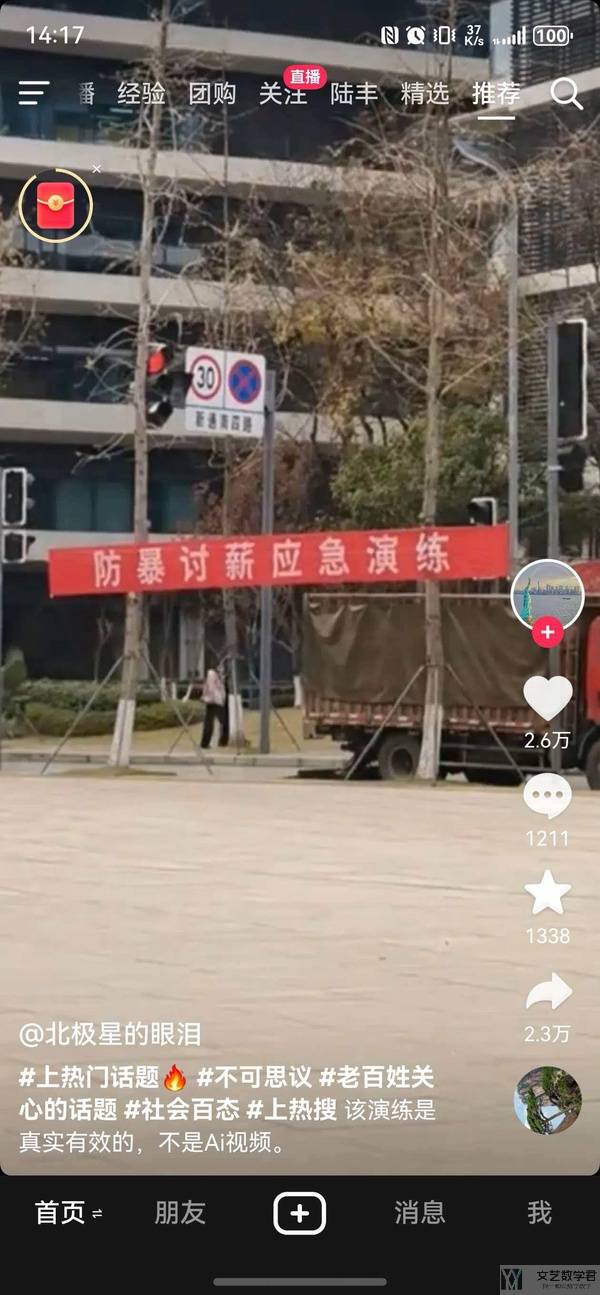600x1295 pixels.
Task: Dismiss the red envelope widget
Action: point(96,169)
